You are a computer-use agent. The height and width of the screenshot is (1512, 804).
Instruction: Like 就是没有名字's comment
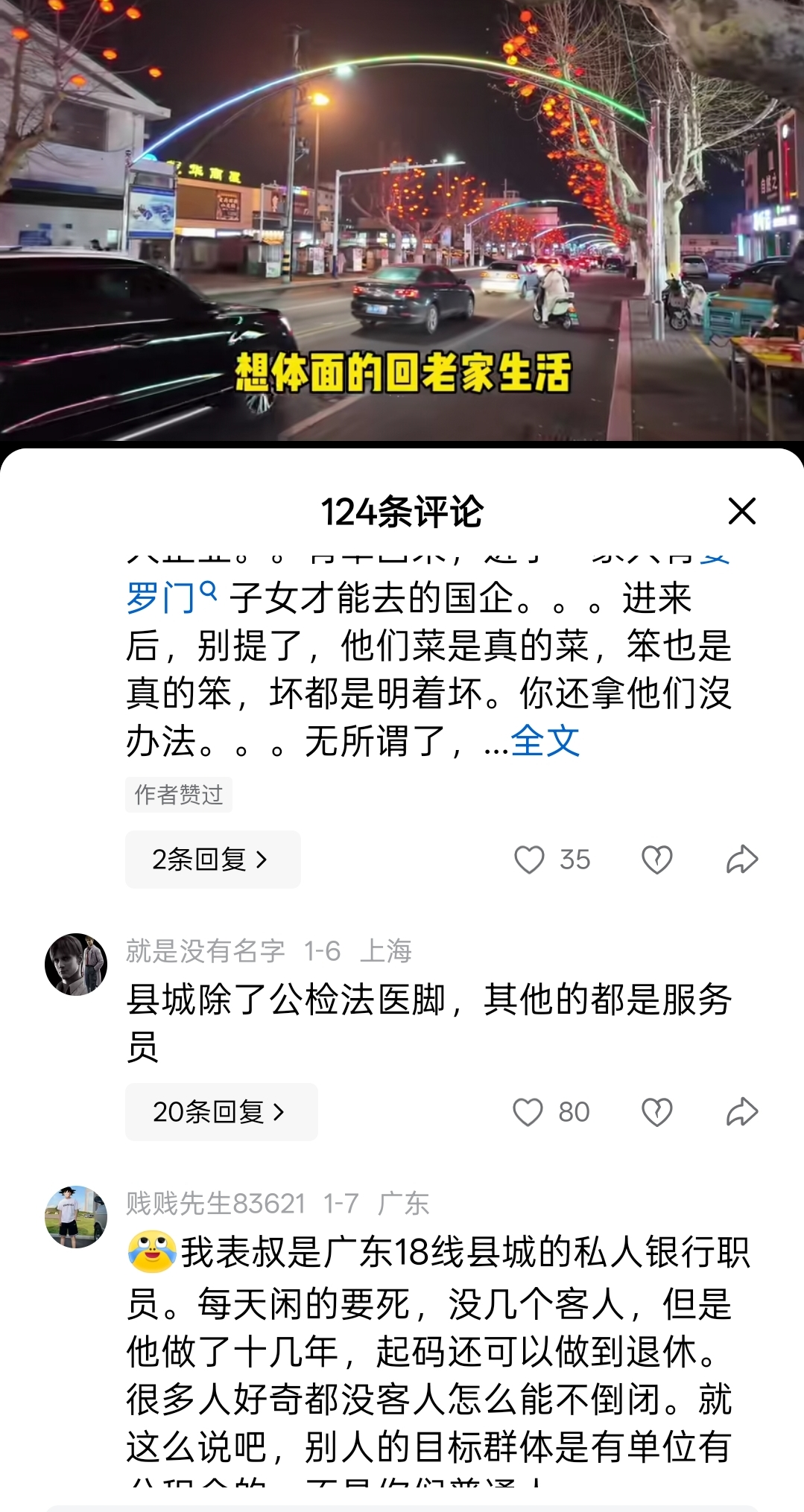coord(528,1112)
